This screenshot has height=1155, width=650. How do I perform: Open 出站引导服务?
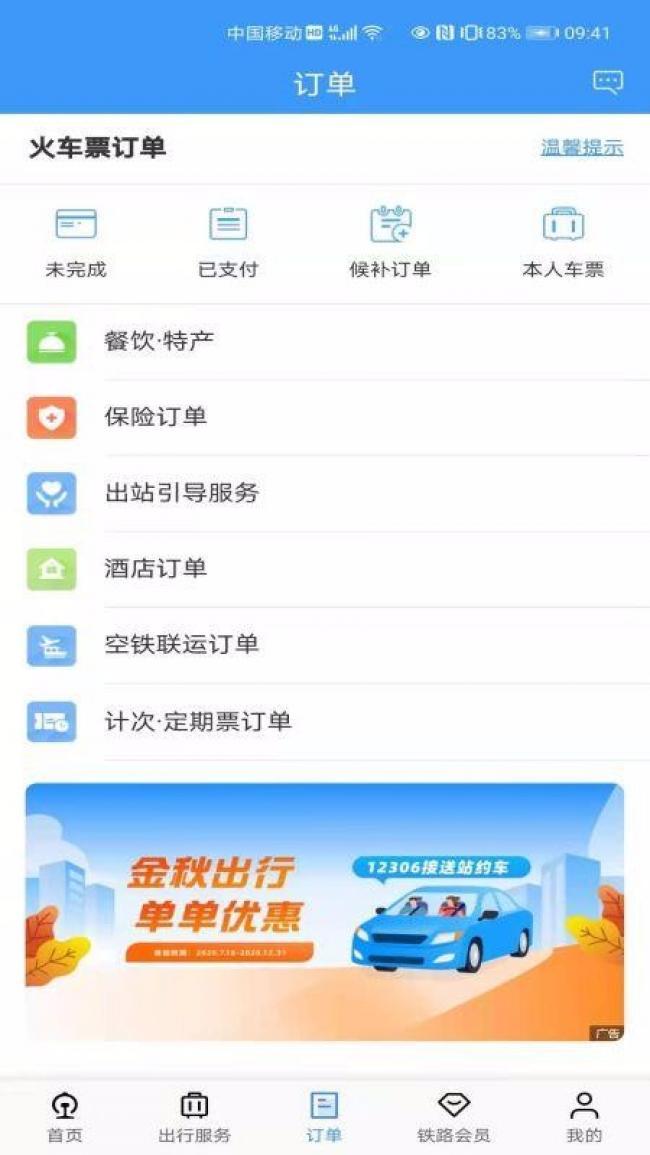coord(325,494)
